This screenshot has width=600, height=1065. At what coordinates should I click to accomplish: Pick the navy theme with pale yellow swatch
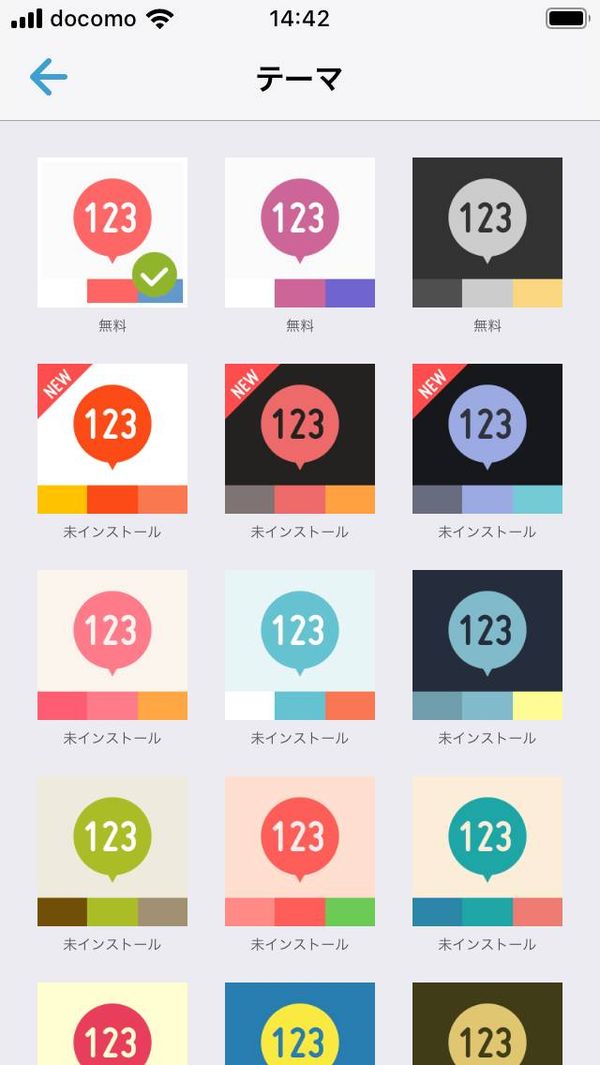[487, 645]
